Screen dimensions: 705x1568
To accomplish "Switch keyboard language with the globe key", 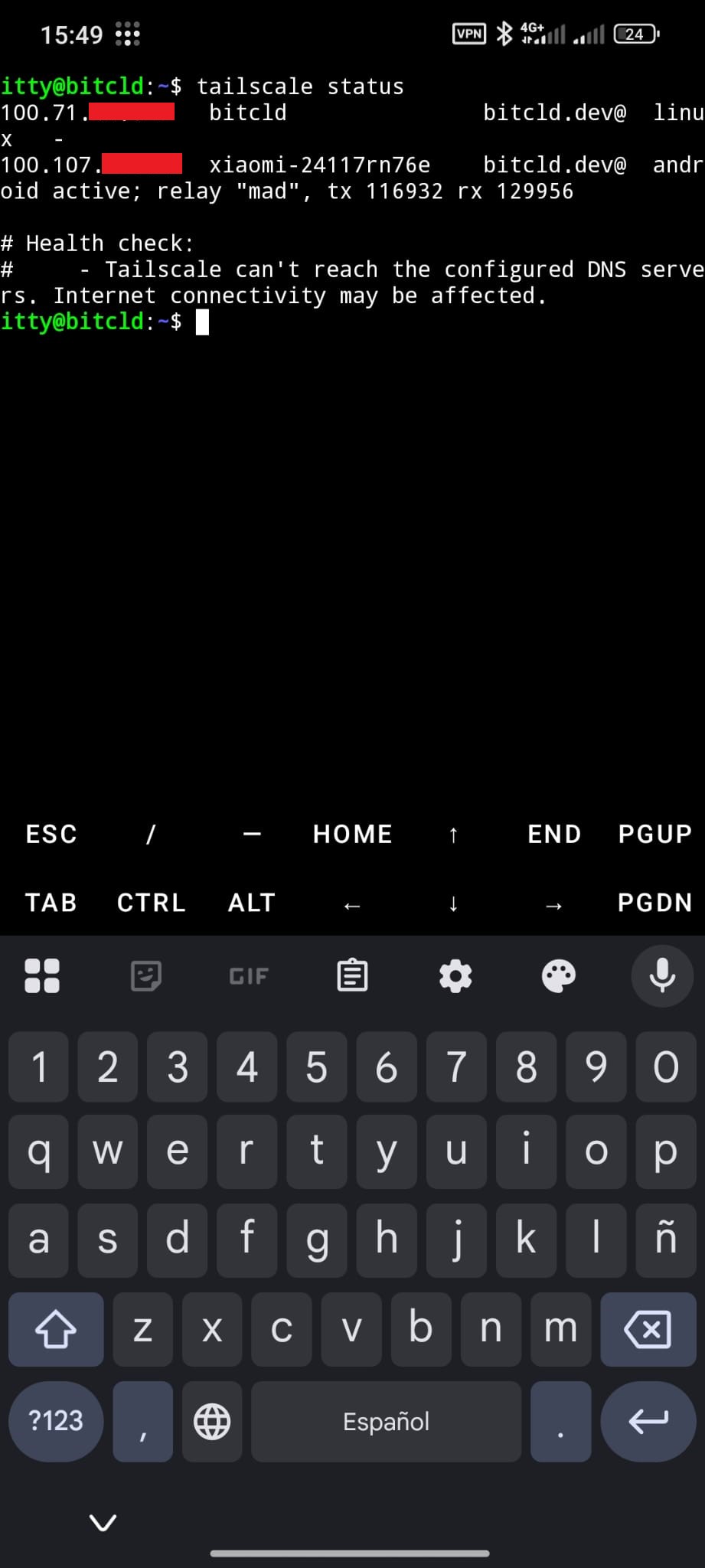I will pyautogui.click(x=212, y=1422).
